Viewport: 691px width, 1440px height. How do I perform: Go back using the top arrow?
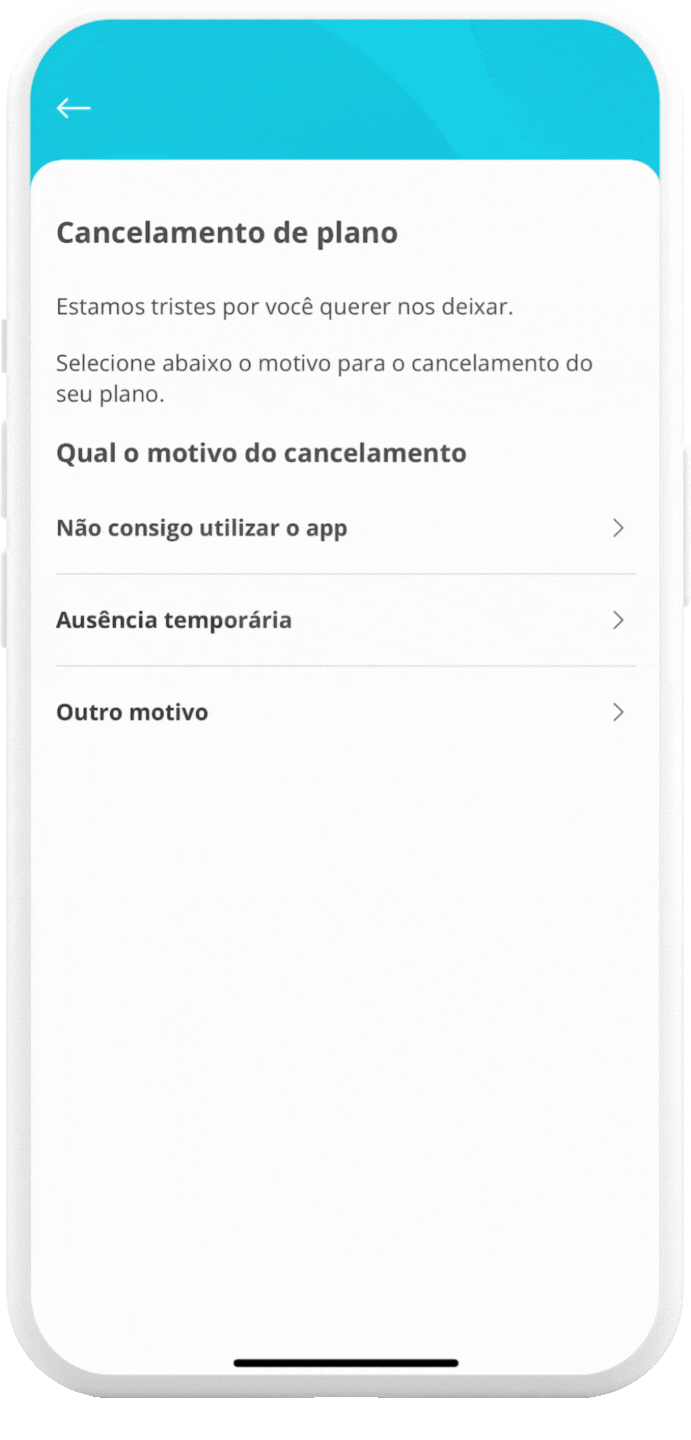click(x=73, y=108)
